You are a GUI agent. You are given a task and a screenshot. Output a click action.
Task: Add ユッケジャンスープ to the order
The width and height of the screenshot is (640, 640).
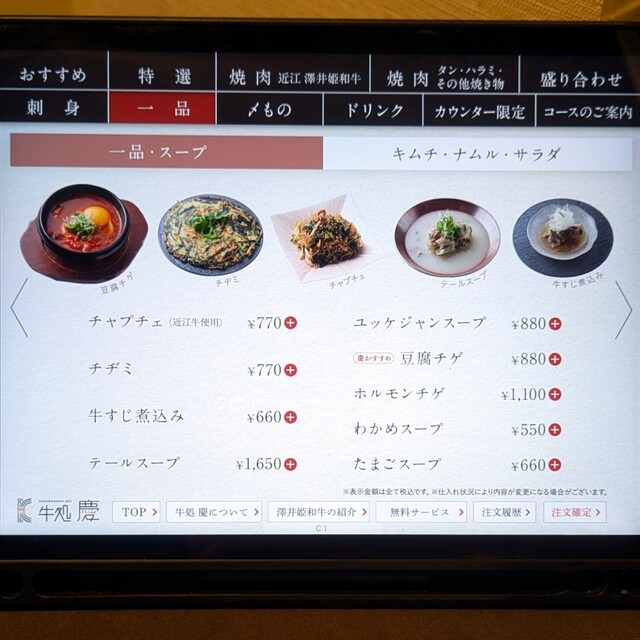pyautogui.click(x=554, y=323)
